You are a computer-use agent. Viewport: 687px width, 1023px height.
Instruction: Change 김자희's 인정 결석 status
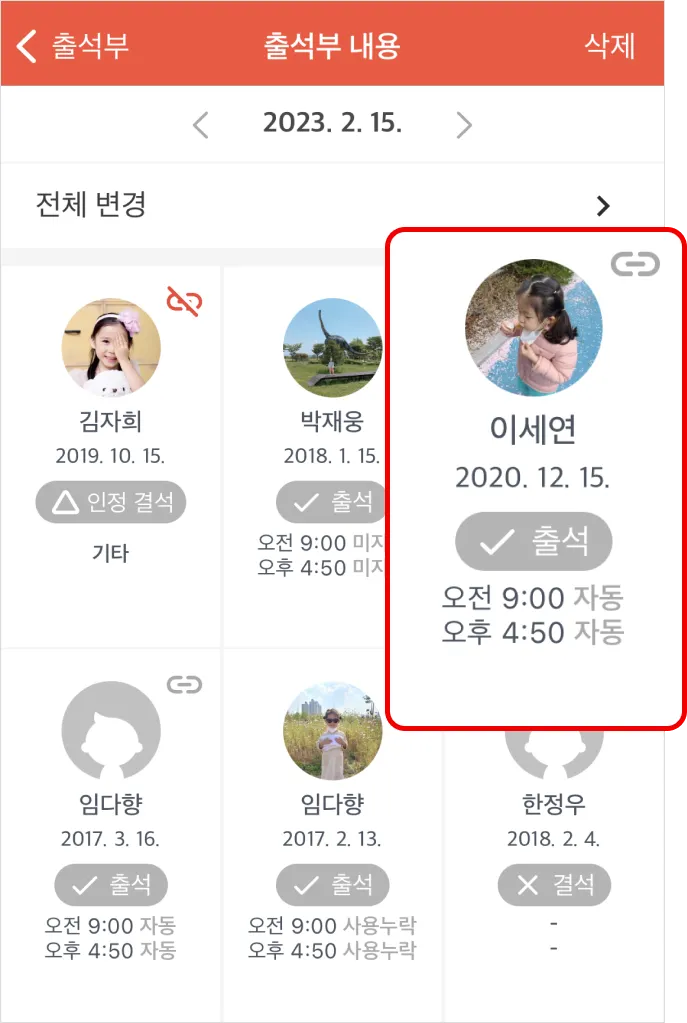110,503
